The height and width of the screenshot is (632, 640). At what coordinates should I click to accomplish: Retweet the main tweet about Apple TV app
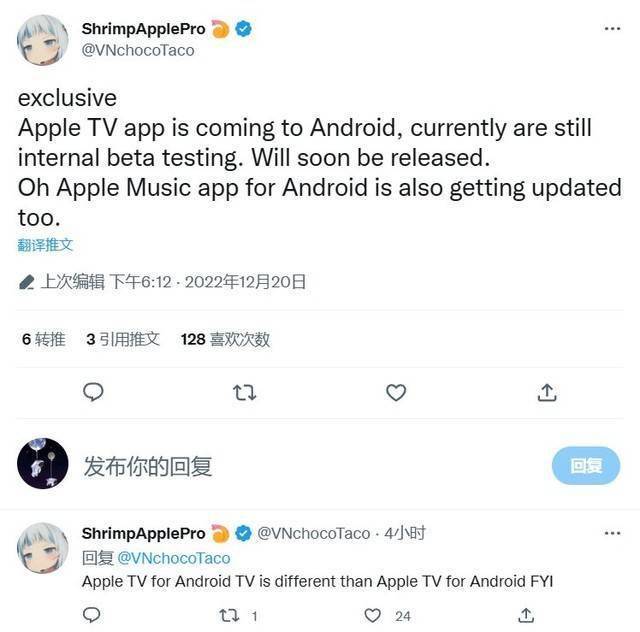pyautogui.click(x=244, y=392)
